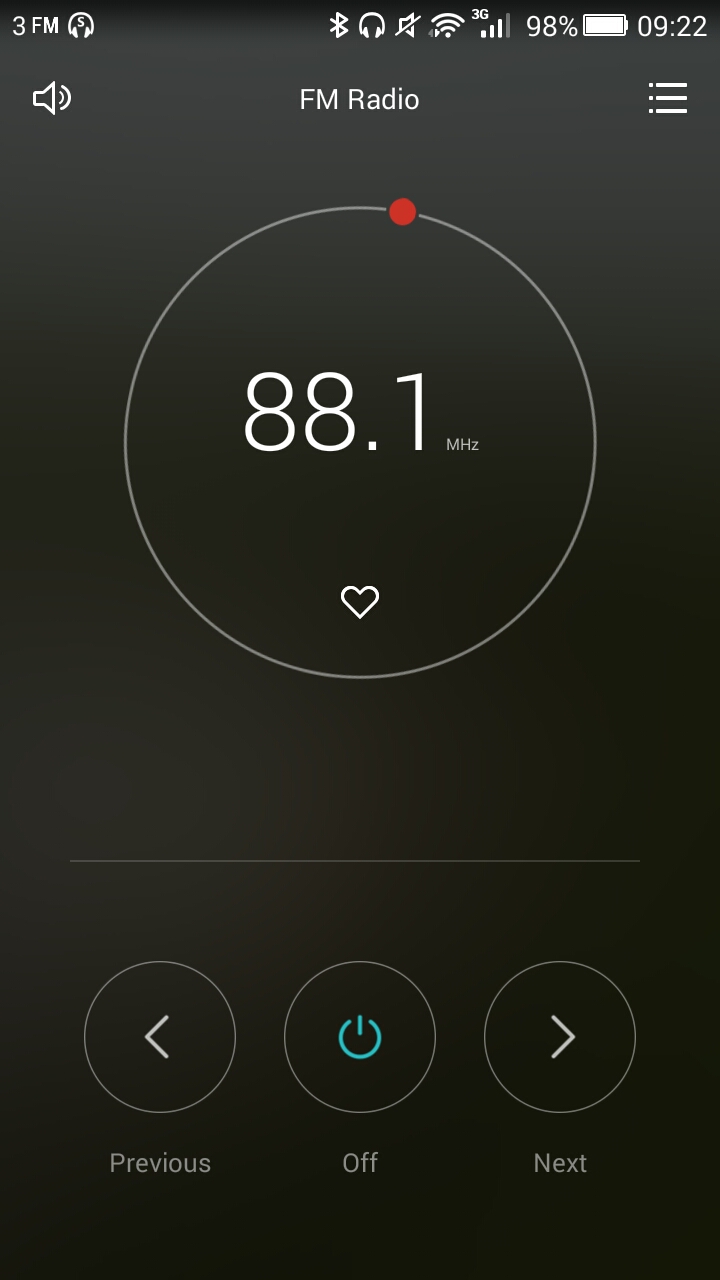The width and height of the screenshot is (720, 1280).
Task: Tap the speaker icon in the top bar
Action: coord(52,98)
